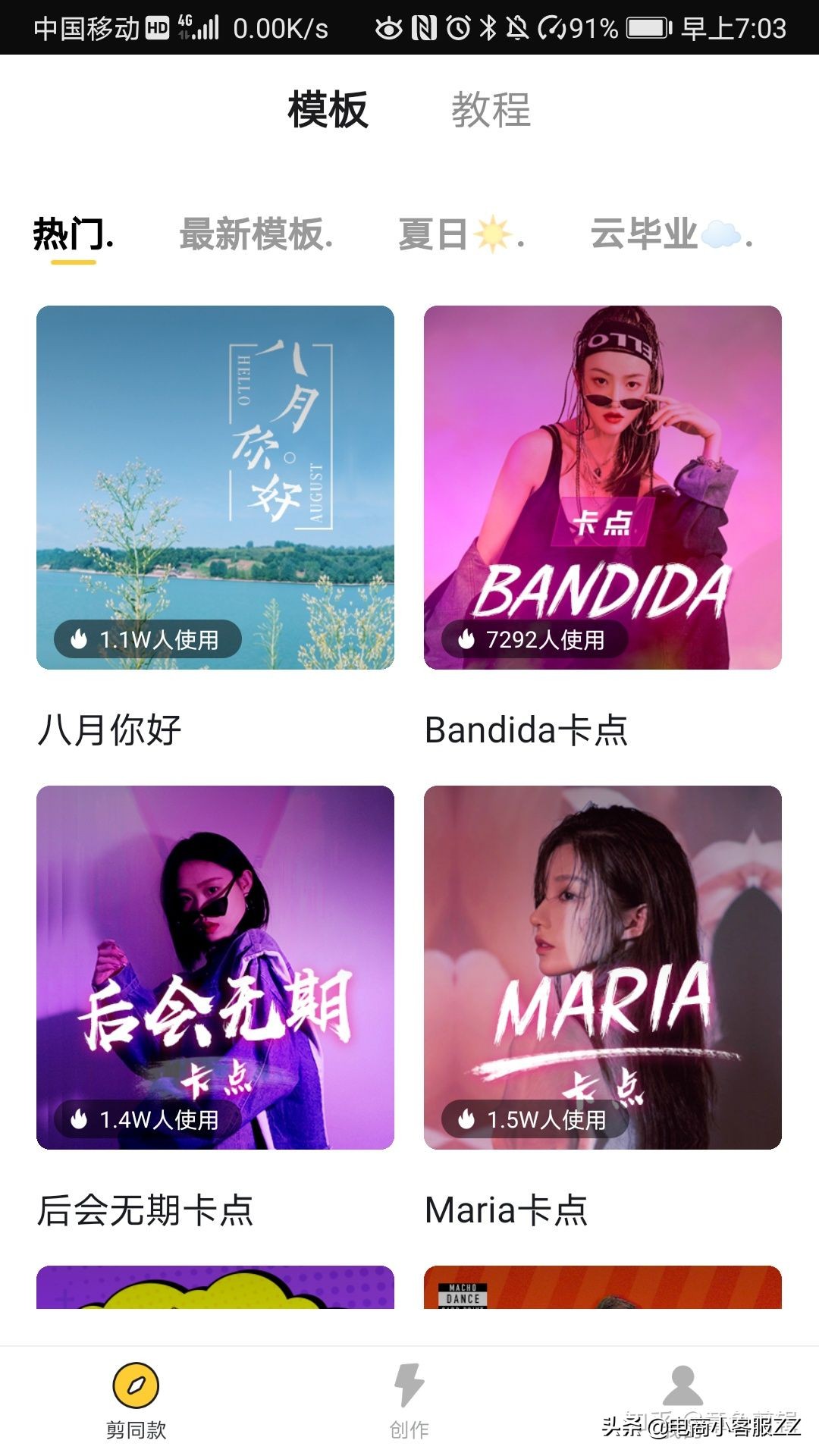
Task: Switch to the 教程 tab
Action: click(491, 110)
